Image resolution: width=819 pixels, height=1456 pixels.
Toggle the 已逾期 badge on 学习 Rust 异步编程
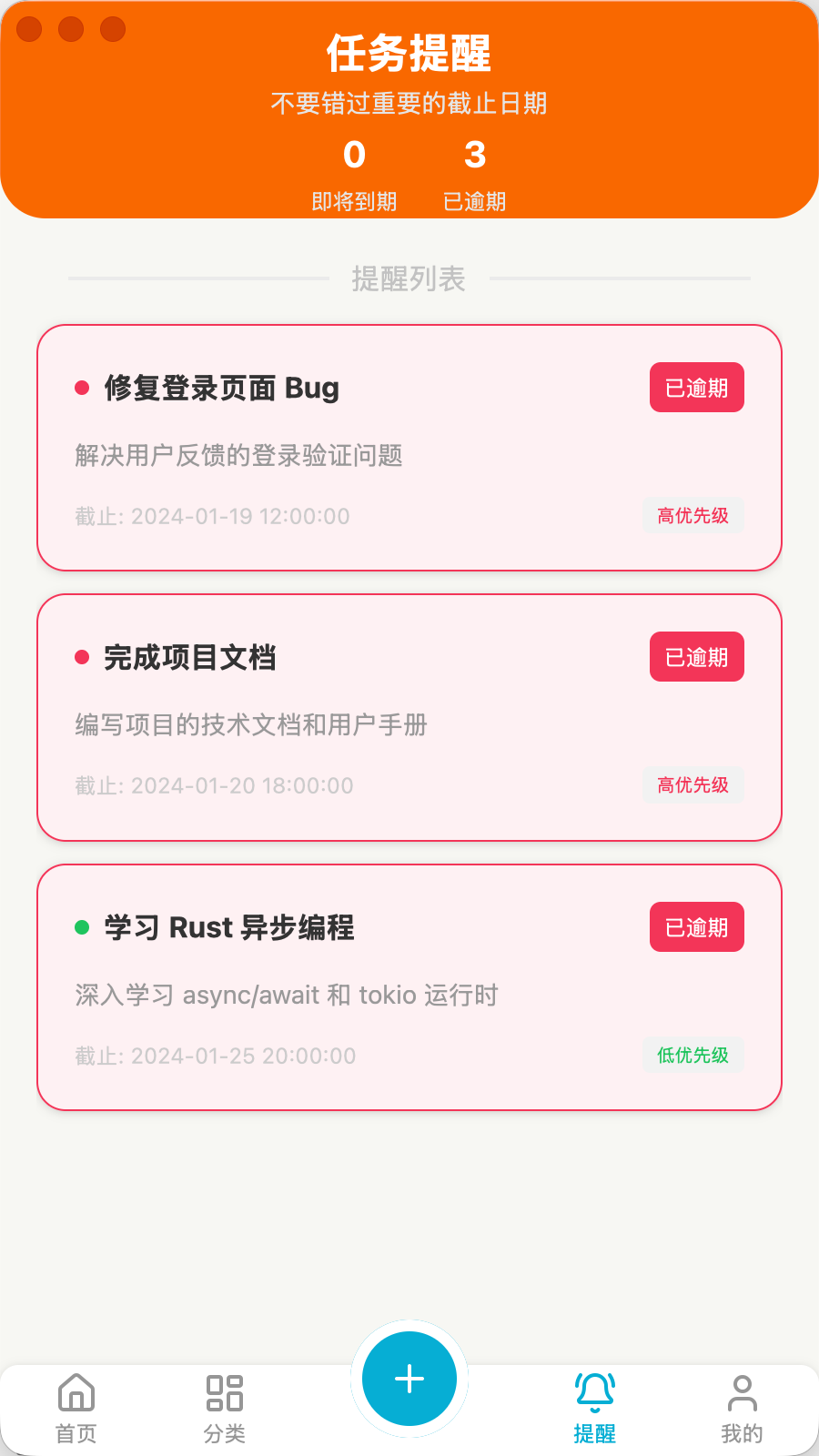pos(696,926)
